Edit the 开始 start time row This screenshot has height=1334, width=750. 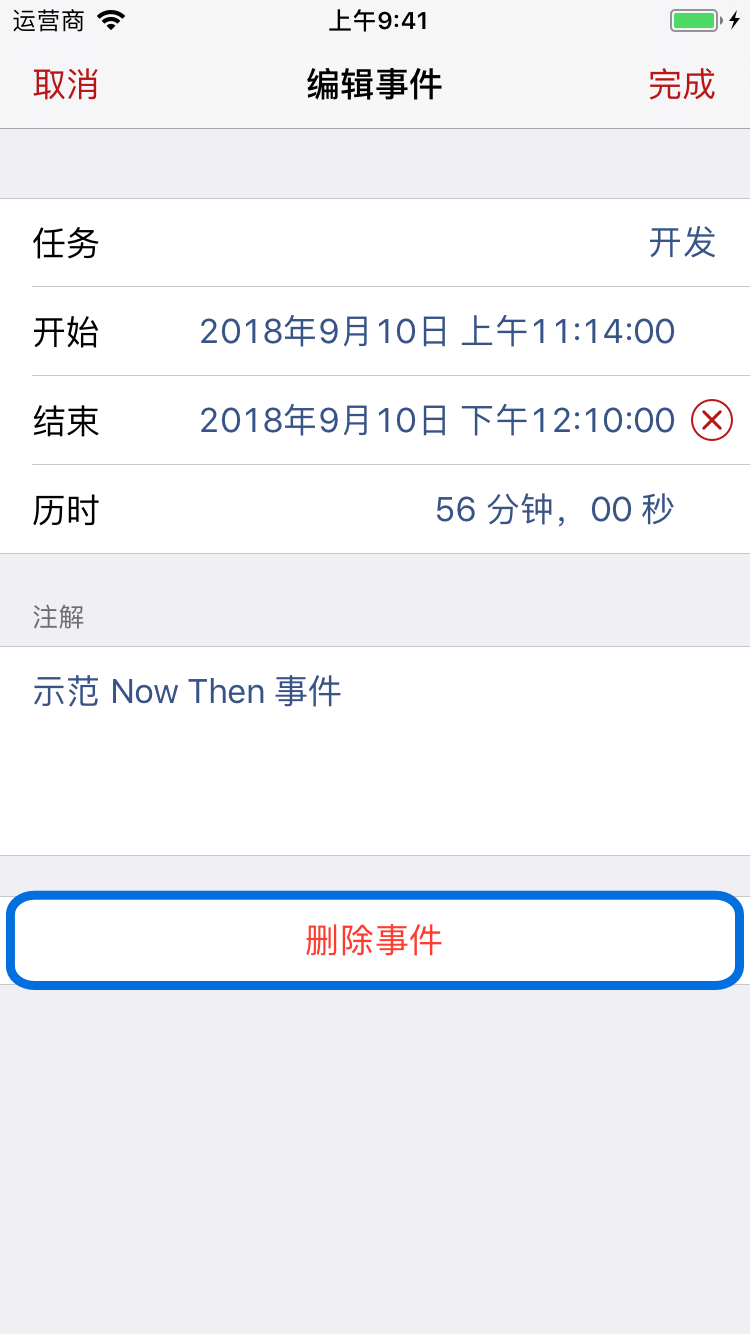[375, 332]
